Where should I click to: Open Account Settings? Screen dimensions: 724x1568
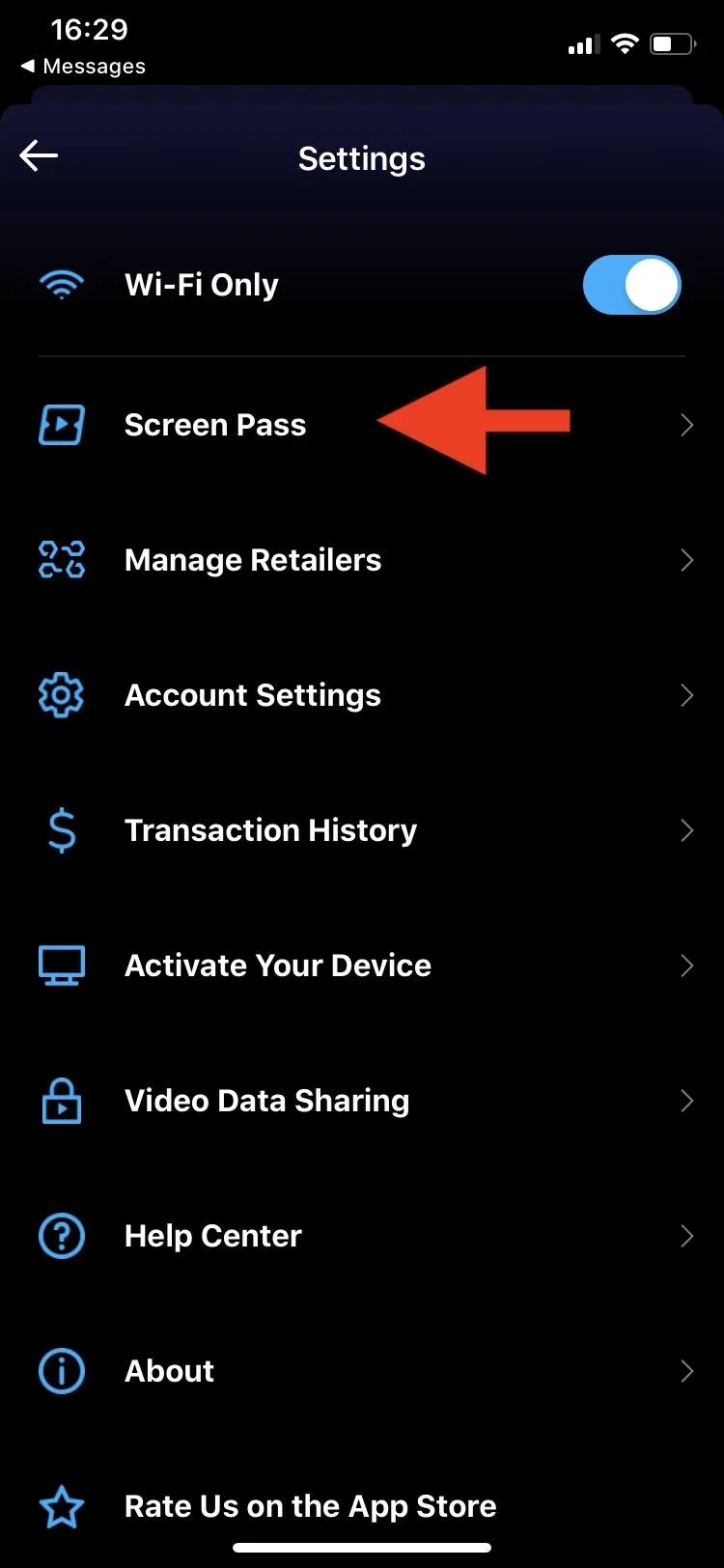(x=362, y=695)
